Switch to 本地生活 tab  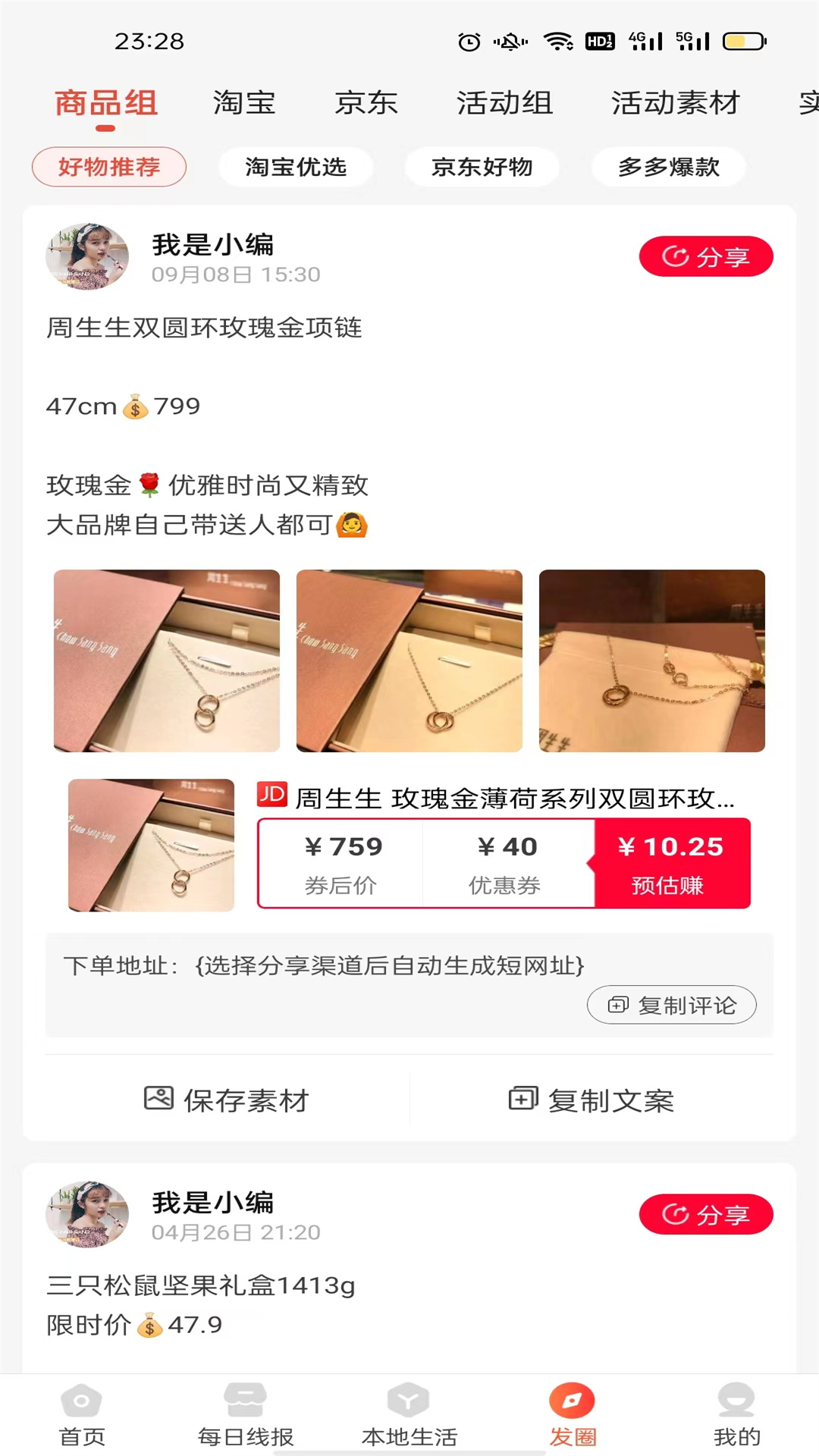tap(409, 1415)
